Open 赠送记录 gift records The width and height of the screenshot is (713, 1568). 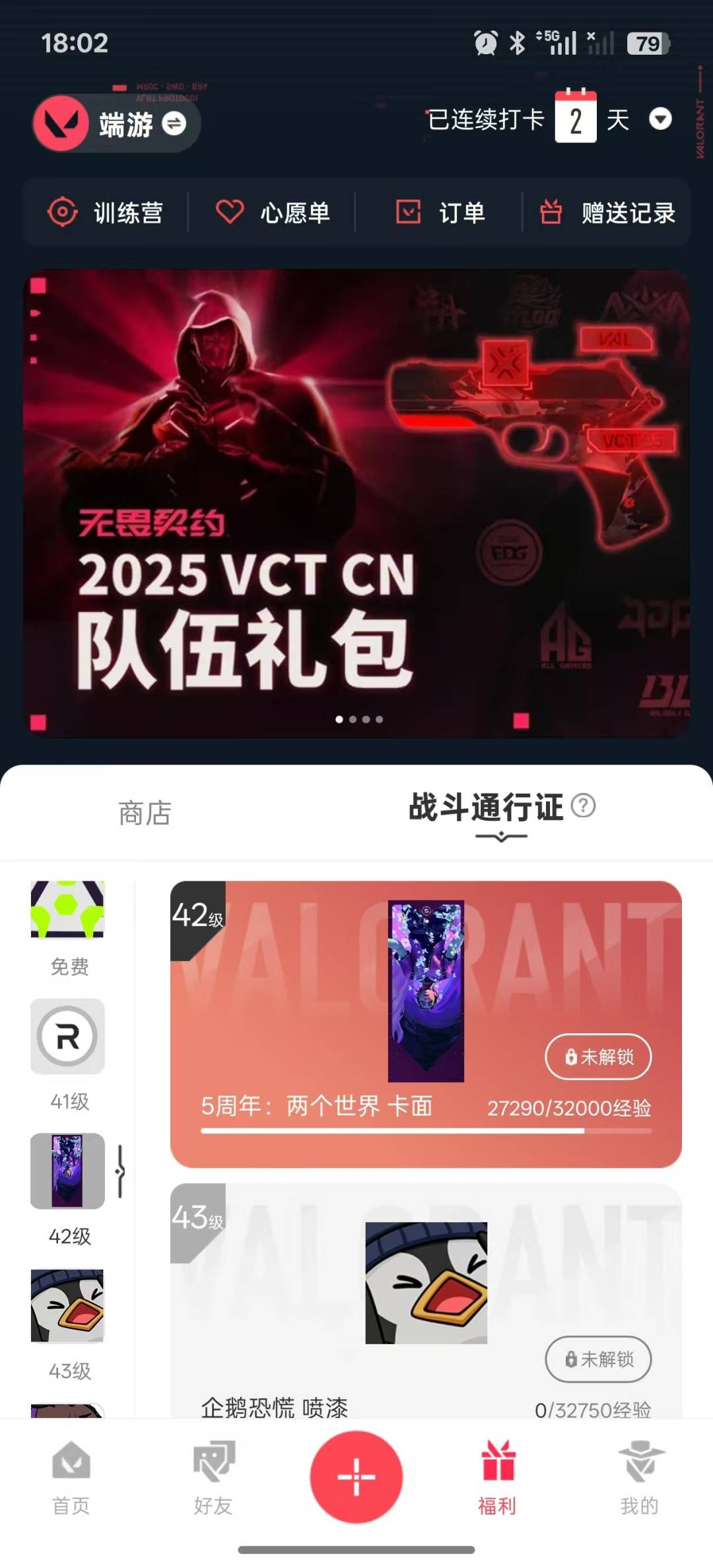[x=607, y=213]
